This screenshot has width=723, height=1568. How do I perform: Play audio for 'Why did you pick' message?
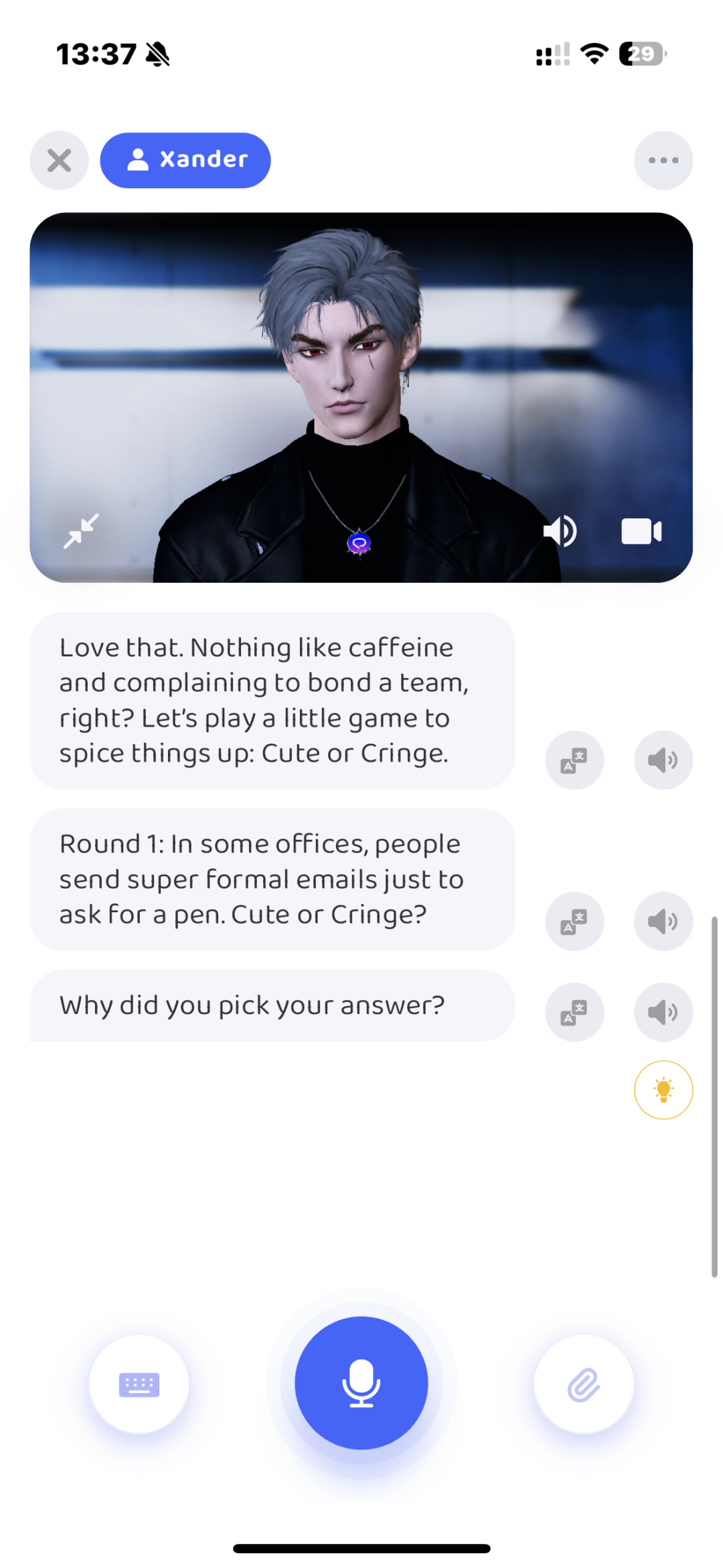(x=663, y=1011)
